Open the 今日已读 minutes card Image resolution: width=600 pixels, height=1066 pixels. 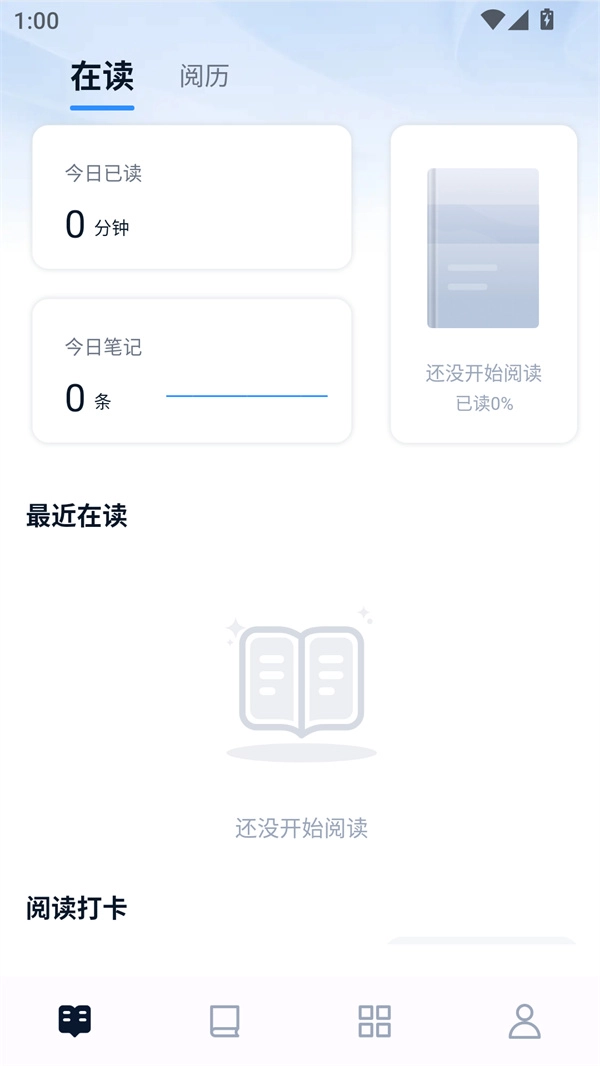[x=191, y=197]
